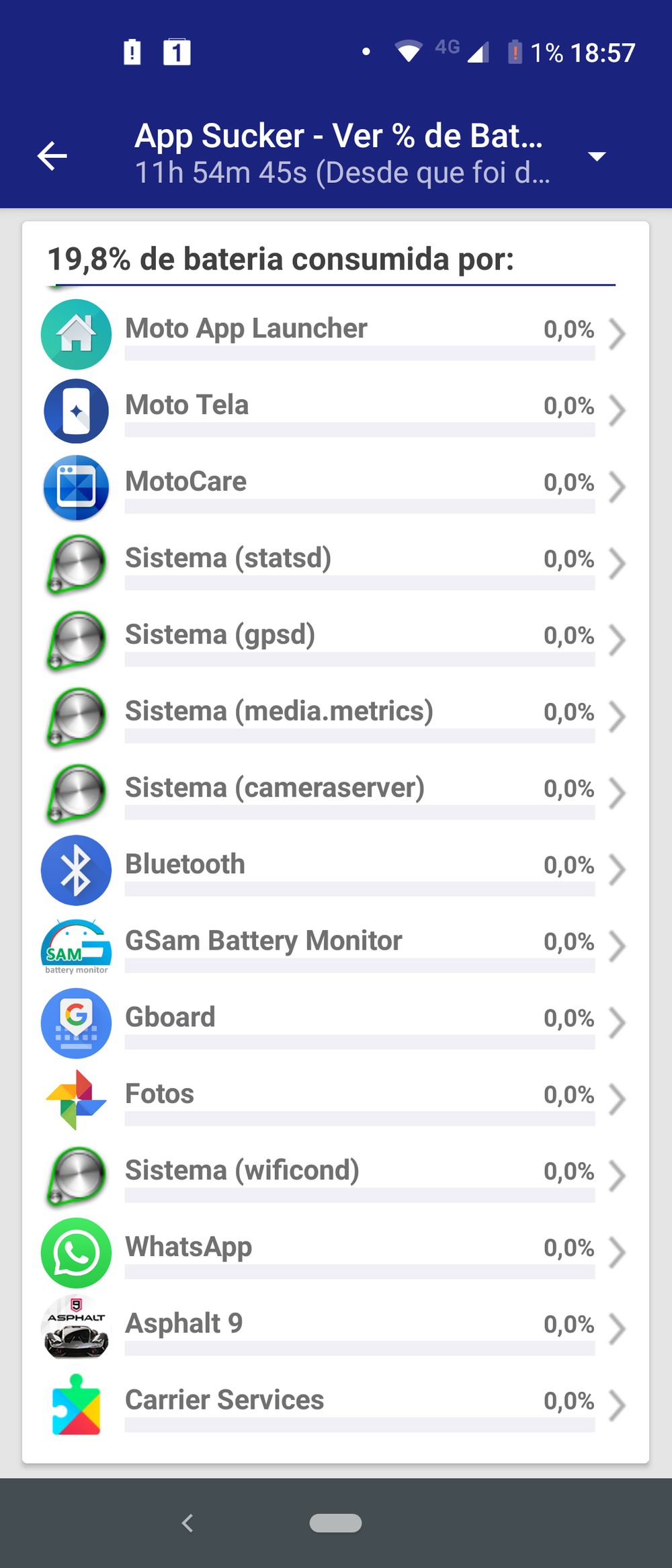Select the GSam Battery Monitor row
The image size is (672, 1568).
point(336,947)
